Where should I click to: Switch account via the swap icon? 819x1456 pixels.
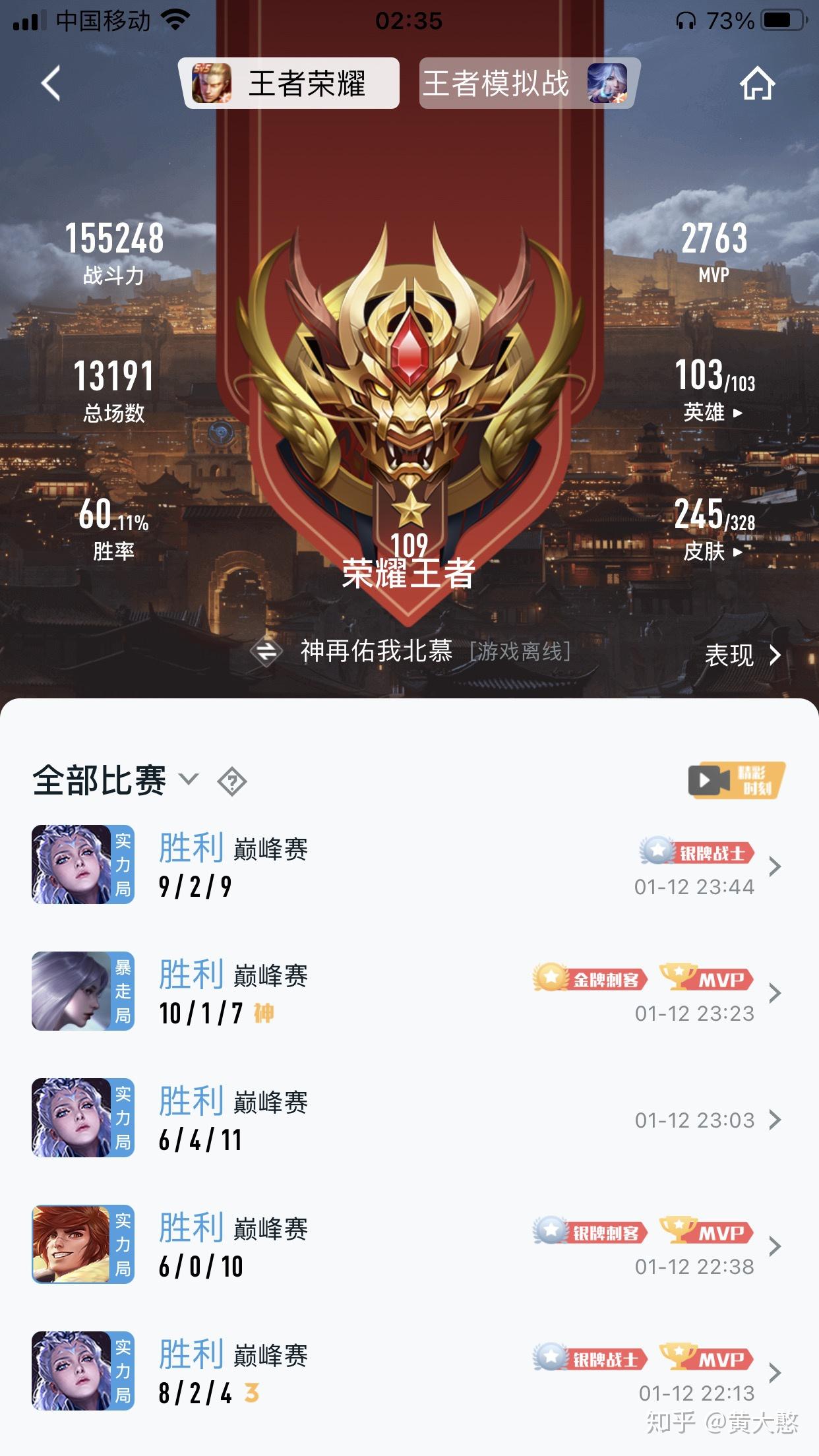pos(266,652)
